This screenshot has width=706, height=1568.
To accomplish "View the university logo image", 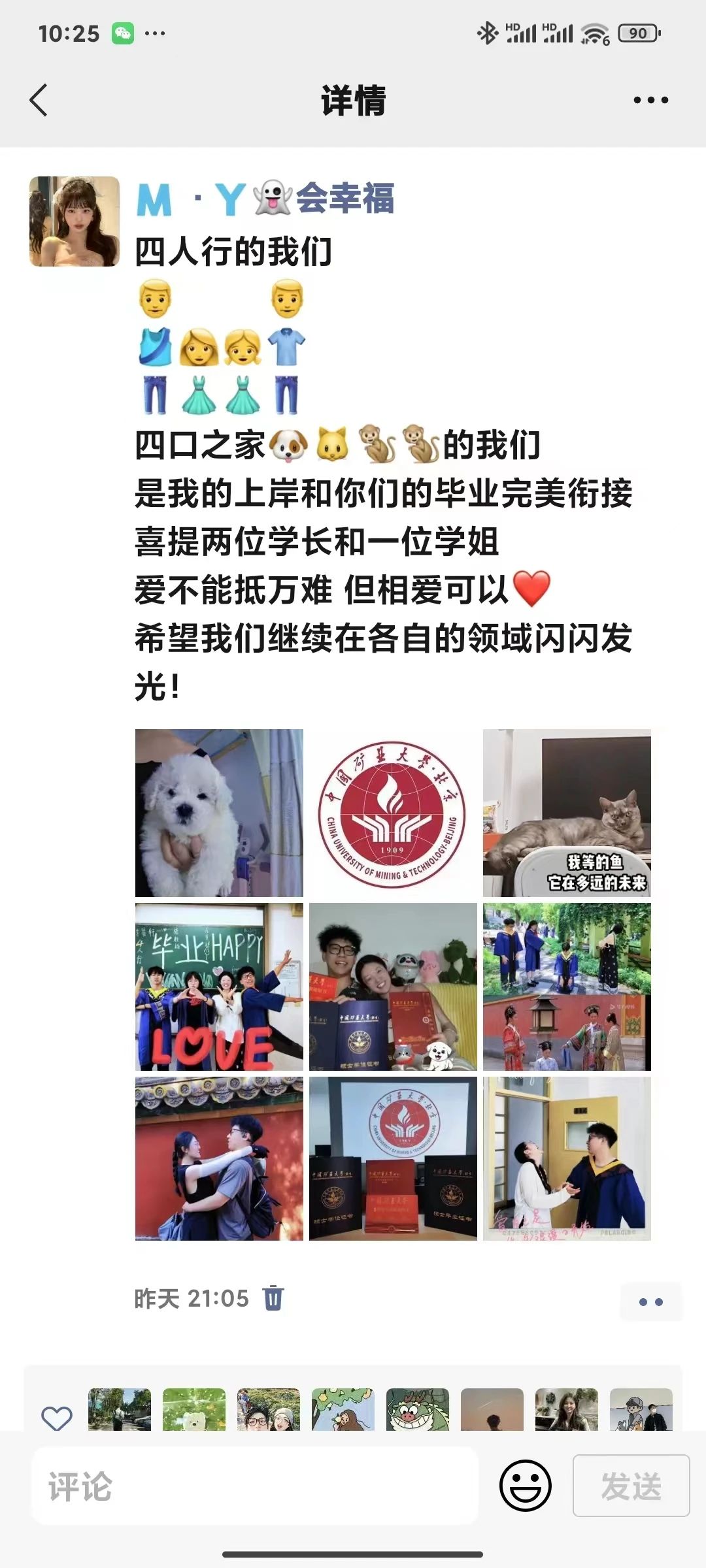I will 393,813.
